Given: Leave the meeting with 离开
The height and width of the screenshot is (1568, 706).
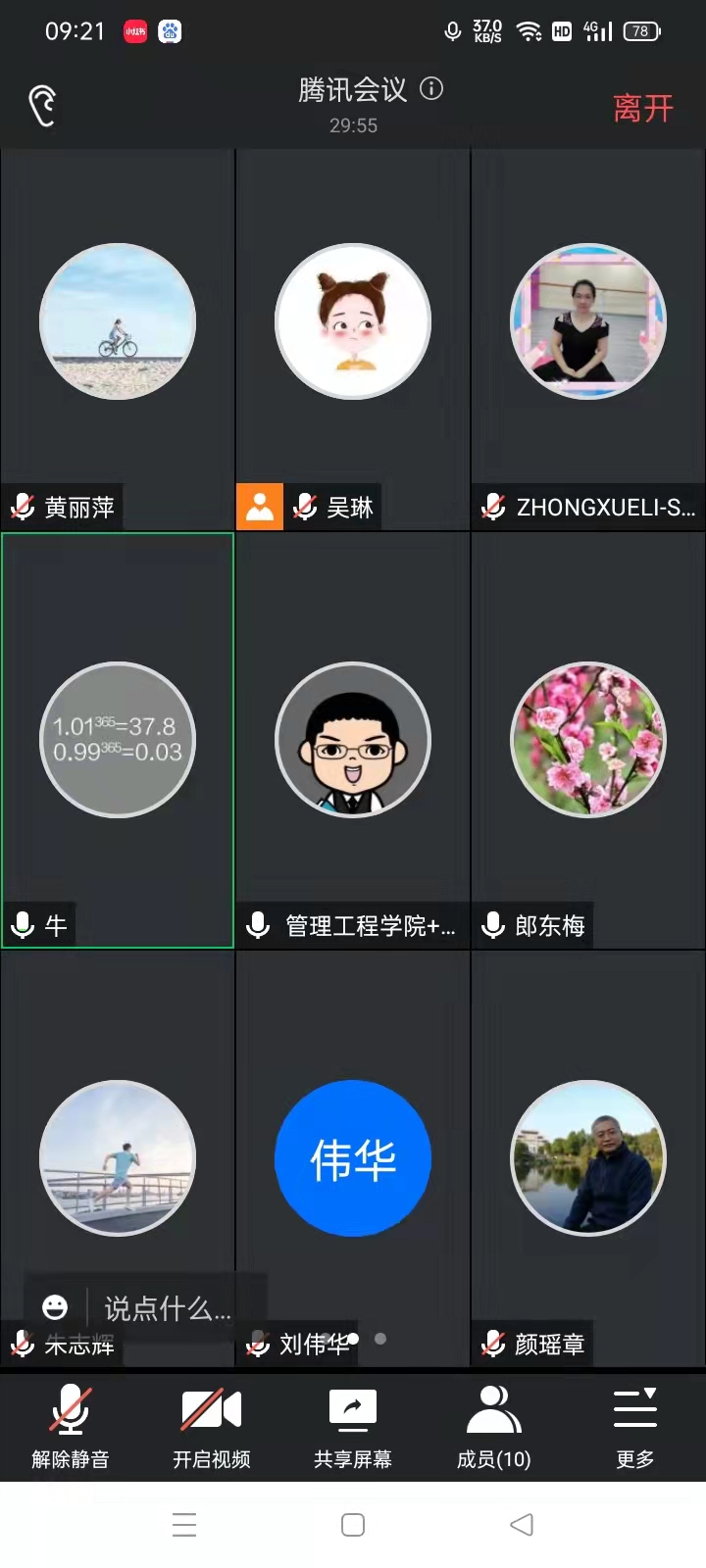Looking at the screenshot, I should click(642, 108).
